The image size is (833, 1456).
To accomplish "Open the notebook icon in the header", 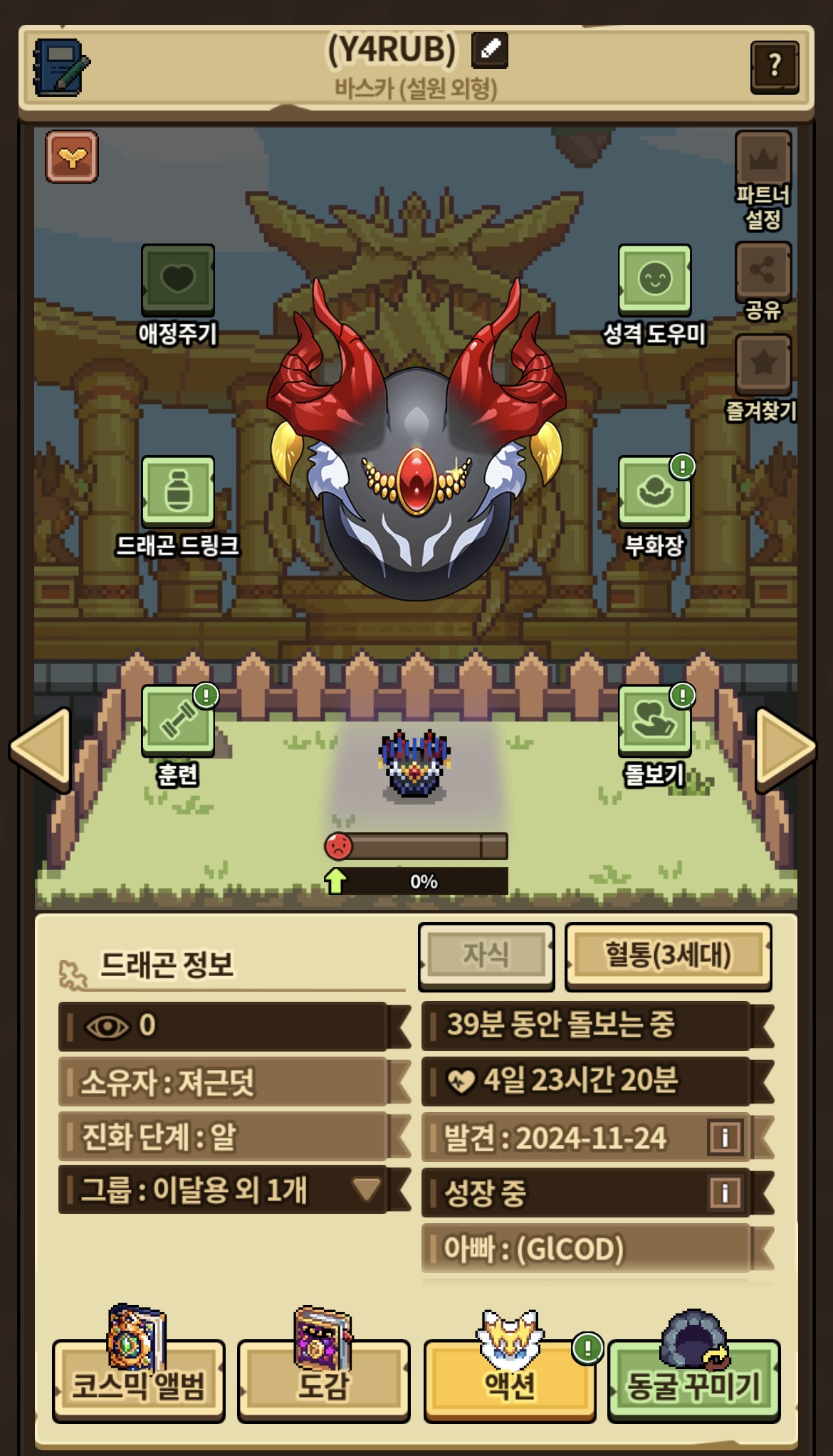I will click(61, 67).
